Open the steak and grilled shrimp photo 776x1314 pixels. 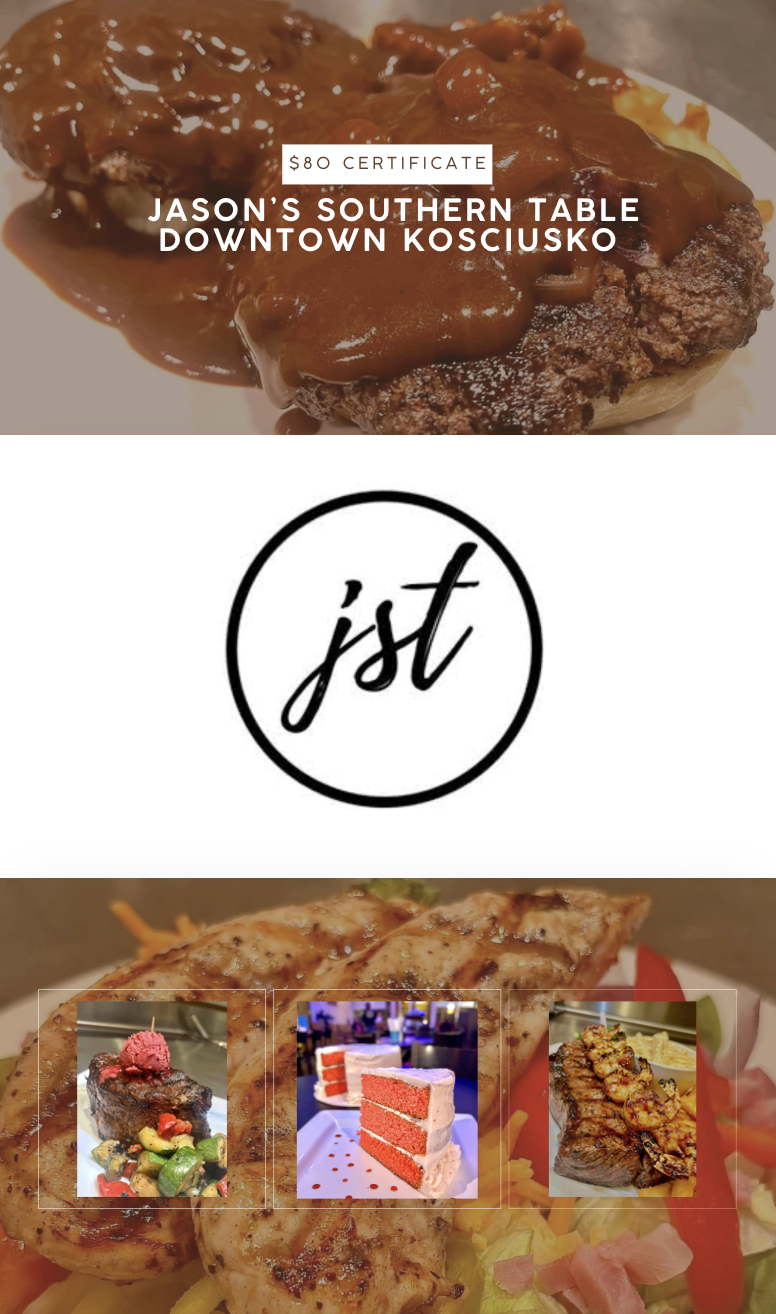(x=622, y=1099)
